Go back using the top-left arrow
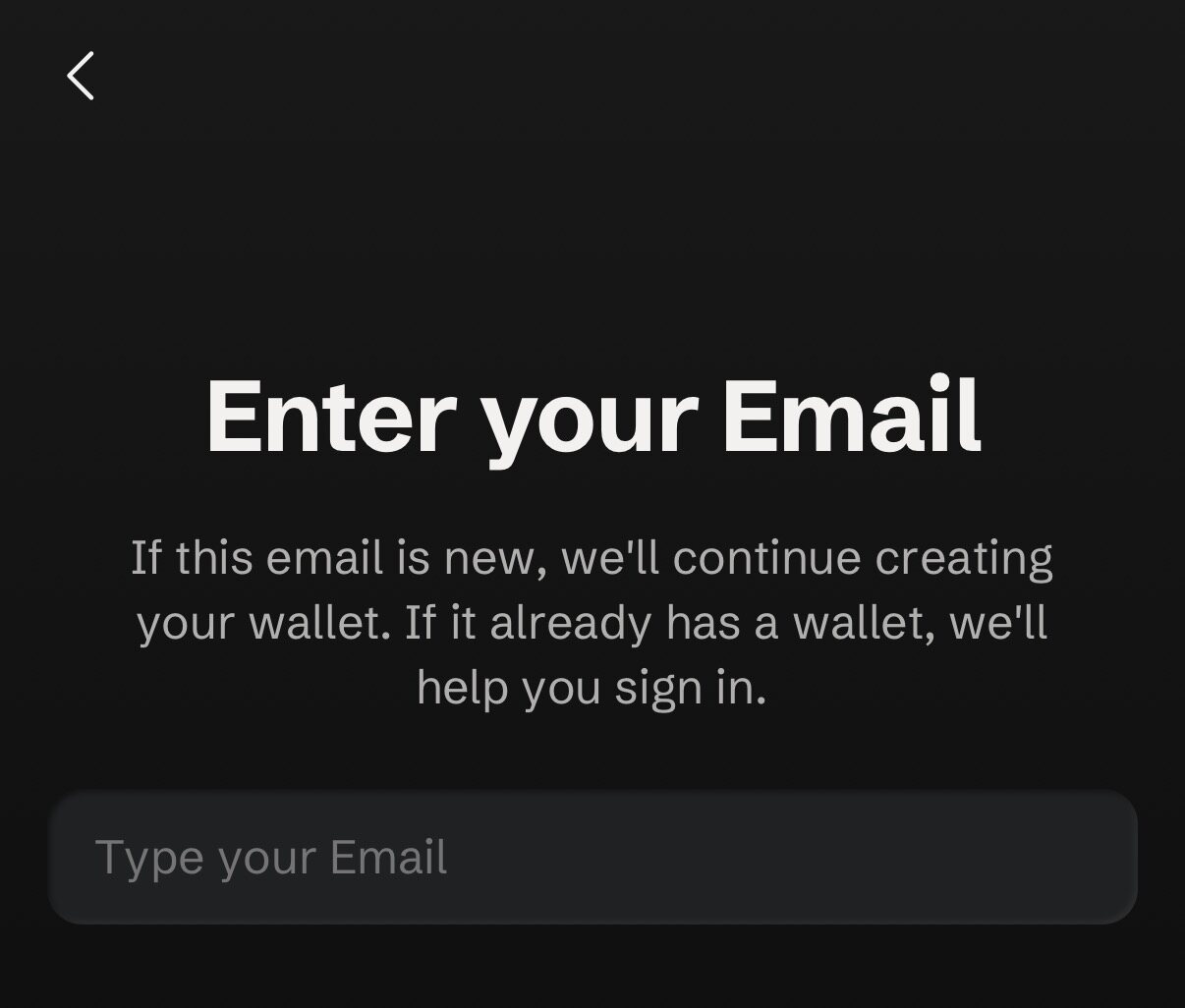1185x1008 pixels. pyautogui.click(x=81, y=76)
